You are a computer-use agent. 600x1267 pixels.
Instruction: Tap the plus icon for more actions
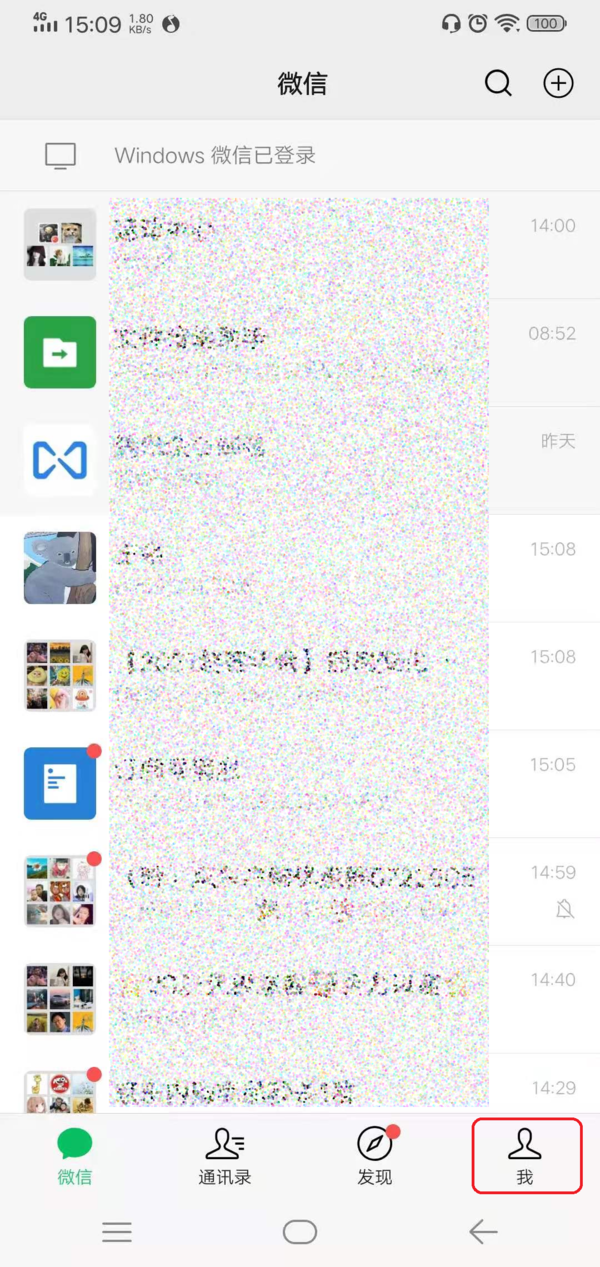[x=558, y=84]
